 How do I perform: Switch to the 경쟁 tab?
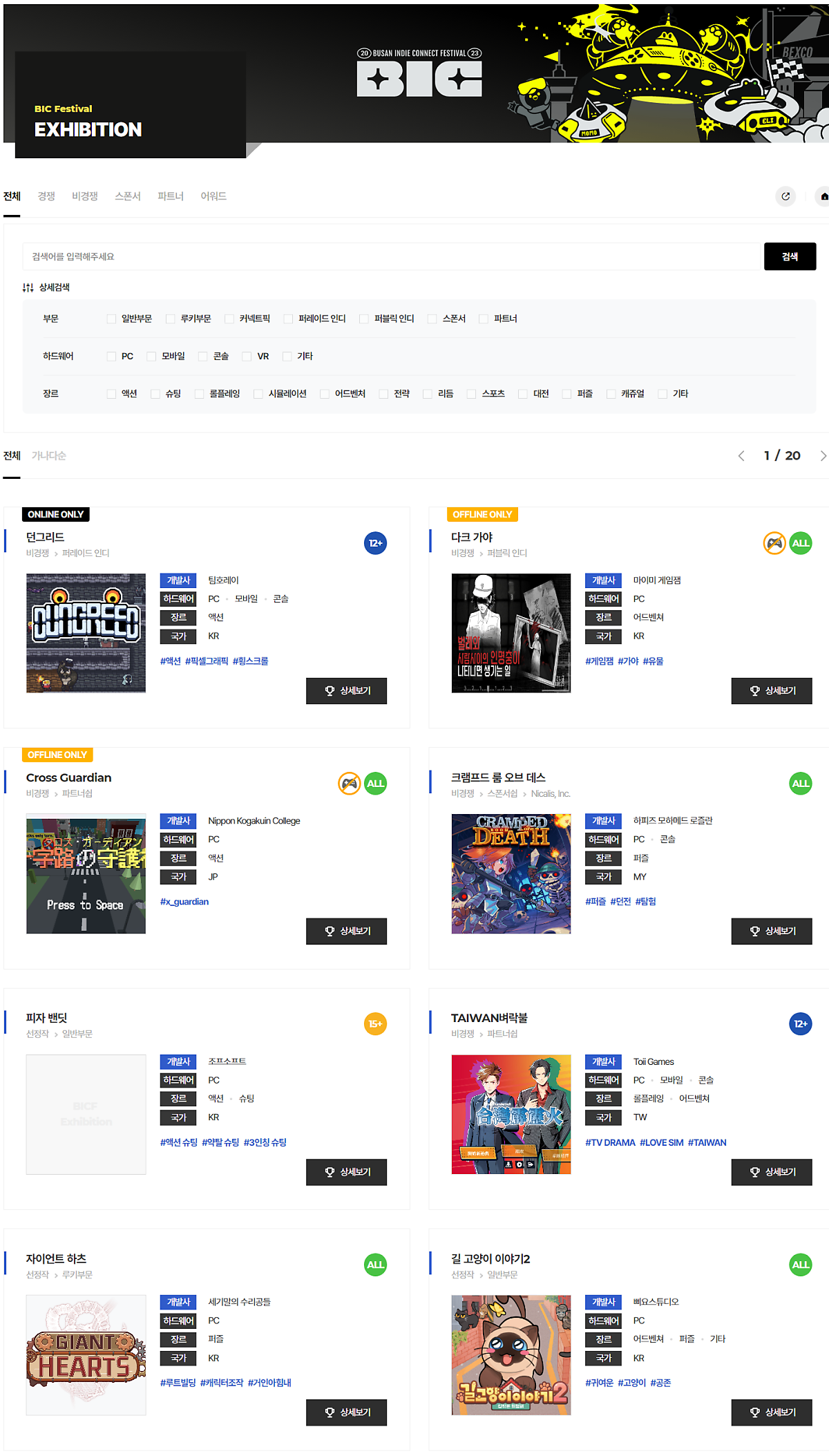pos(46,196)
